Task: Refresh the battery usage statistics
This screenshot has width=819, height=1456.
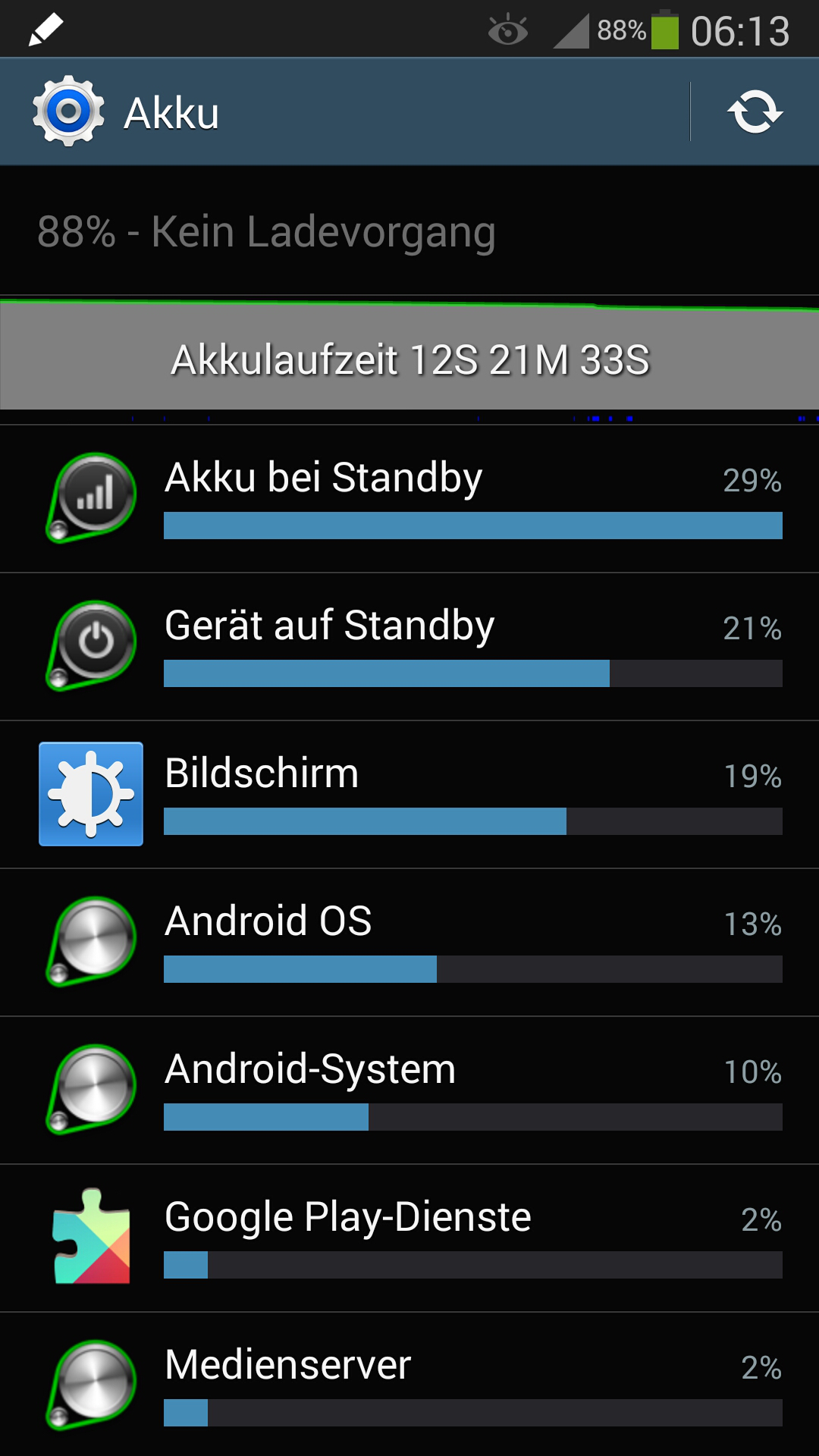Action: click(755, 112)
